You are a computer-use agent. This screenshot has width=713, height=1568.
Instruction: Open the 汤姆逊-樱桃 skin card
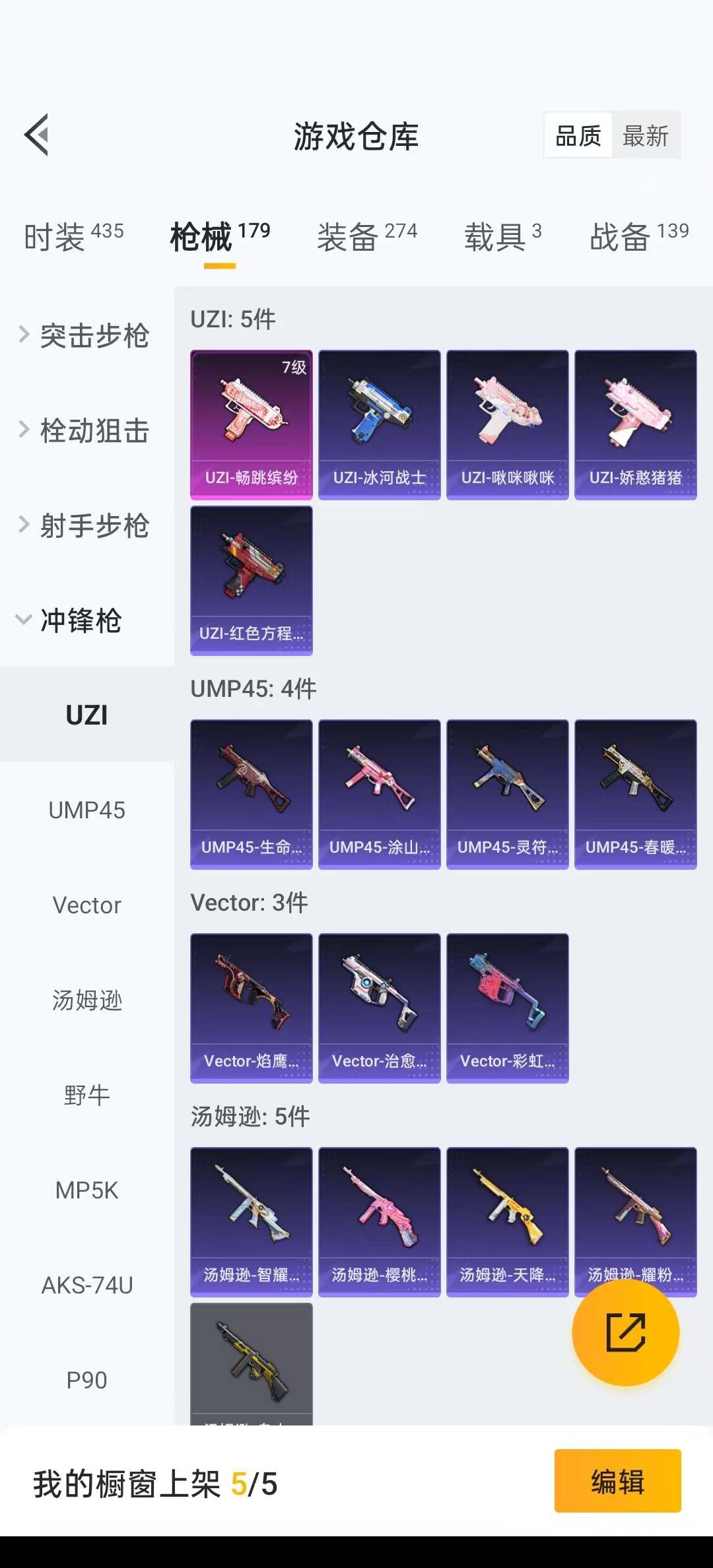pos(380,1222)
